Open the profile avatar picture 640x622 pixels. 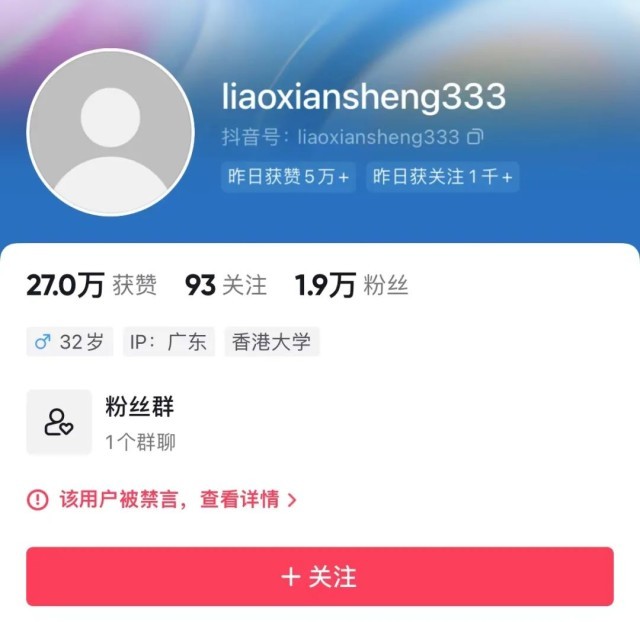click(110, 133)
